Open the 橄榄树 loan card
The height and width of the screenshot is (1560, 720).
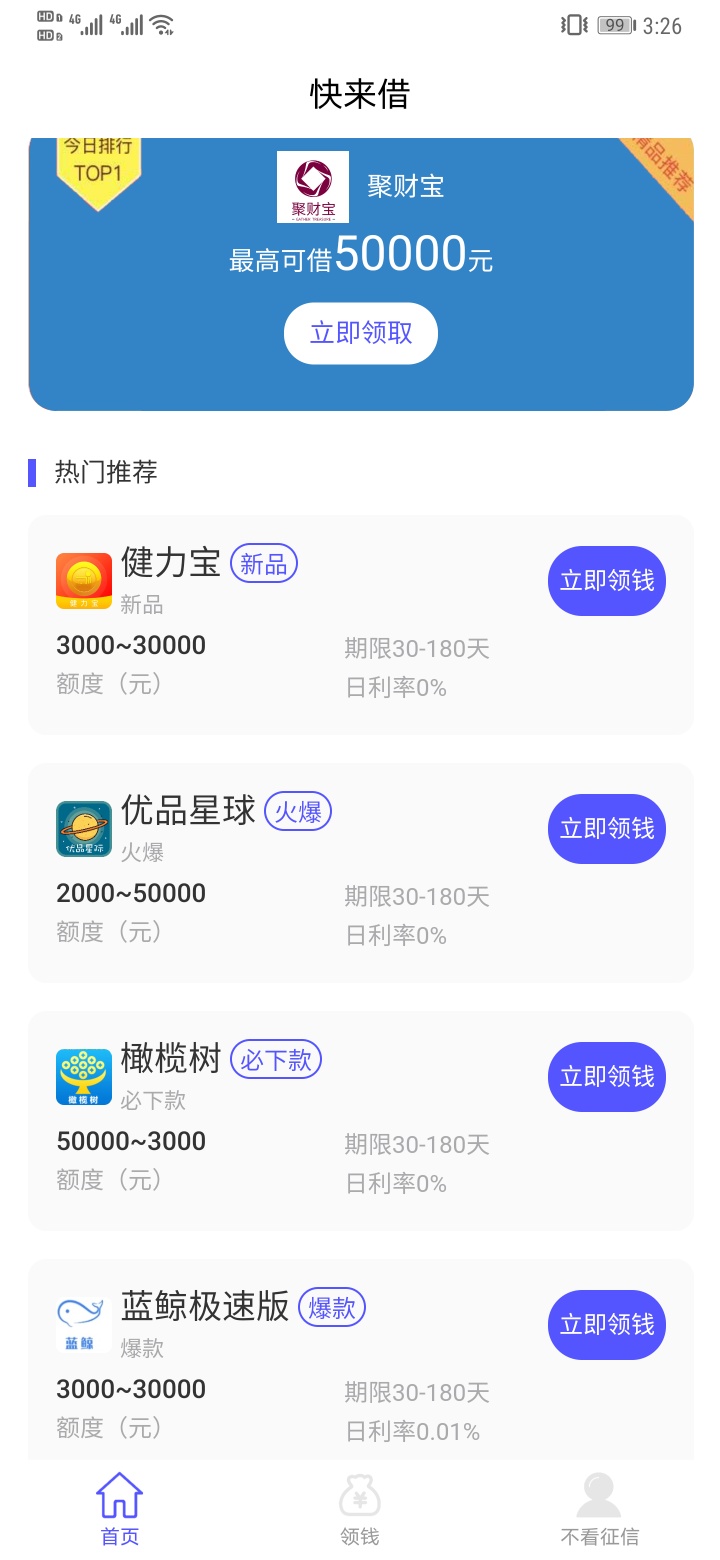tap(361, 1121)
